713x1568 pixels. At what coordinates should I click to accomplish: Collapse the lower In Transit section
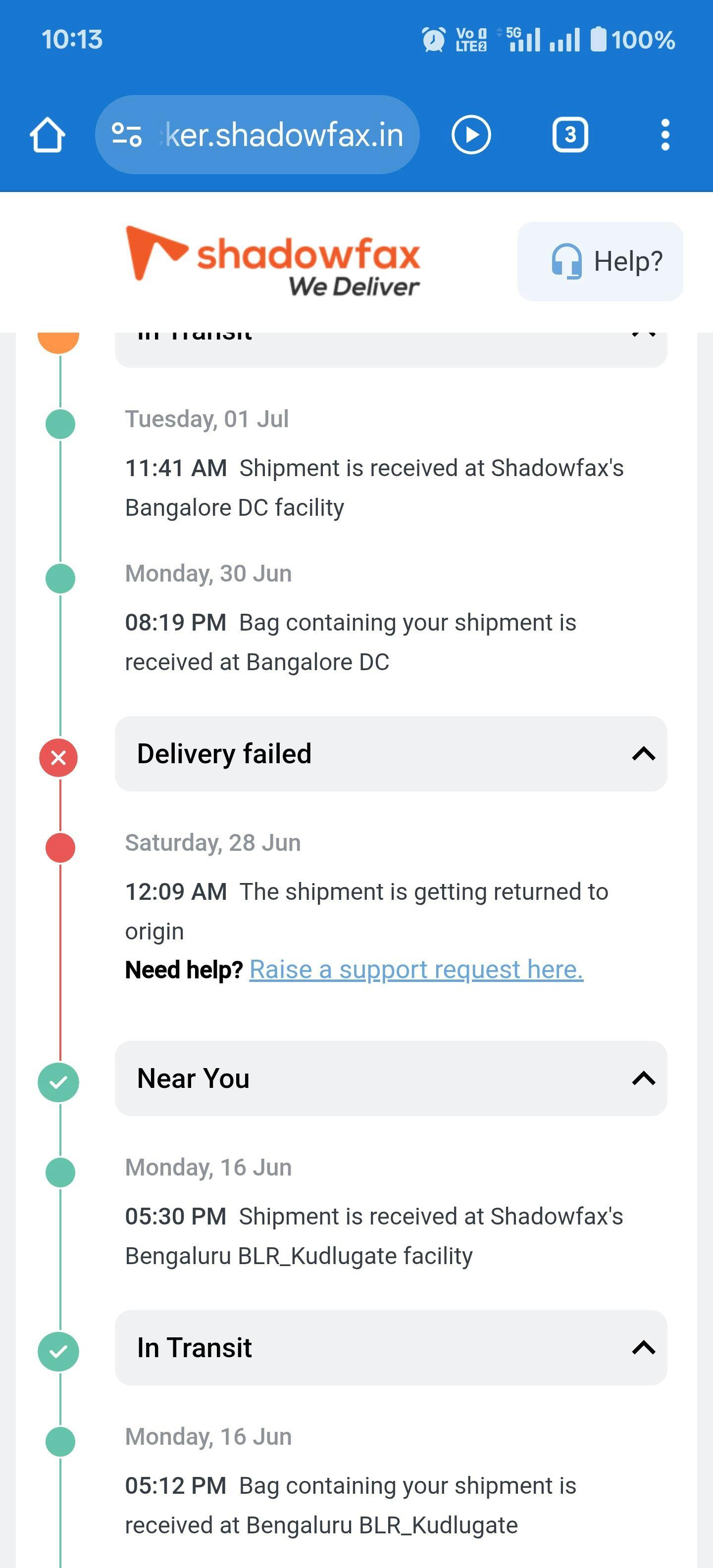[x=391, y=1347]
